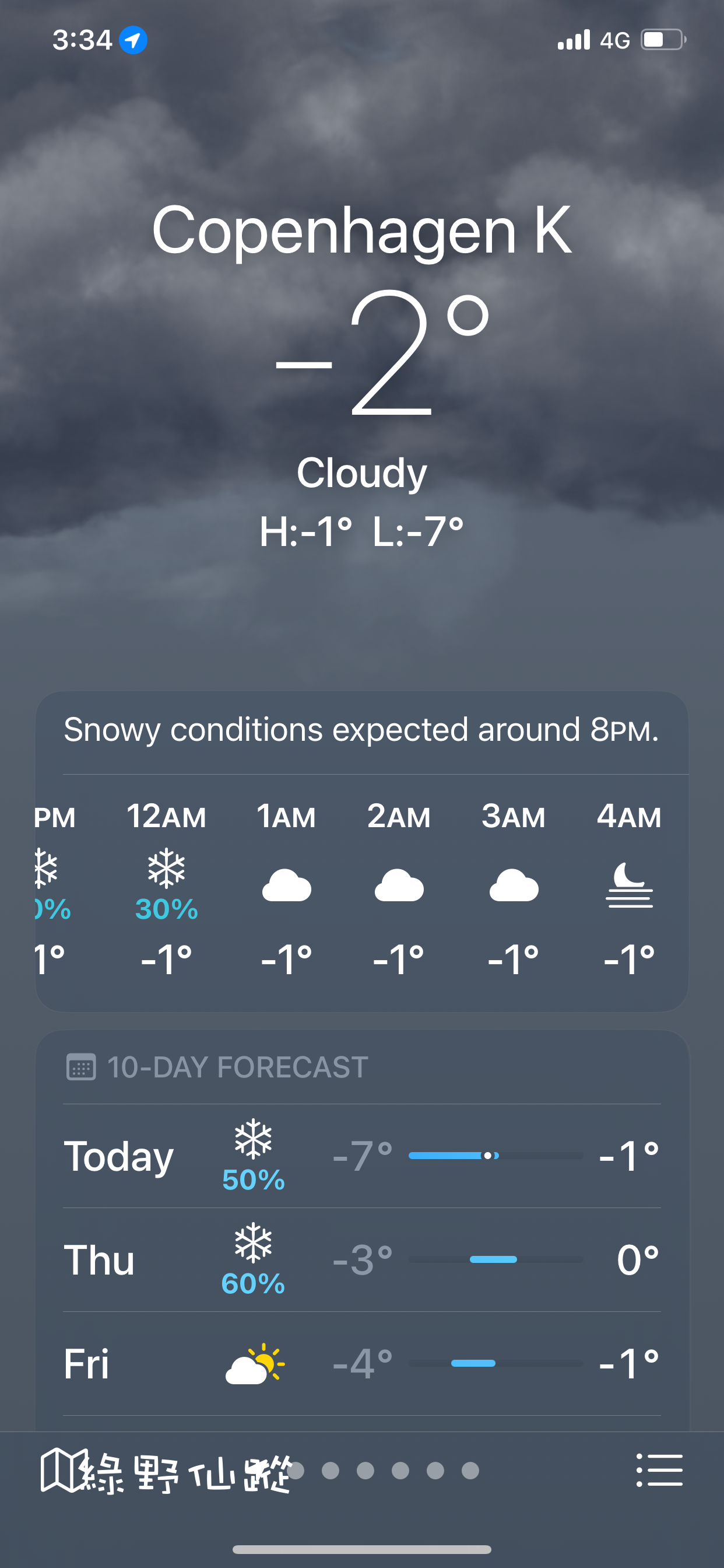Open Friday's forecast row
This screenshot has width=724, height=1568.
pyautogui.click(x=362, y=1363)
